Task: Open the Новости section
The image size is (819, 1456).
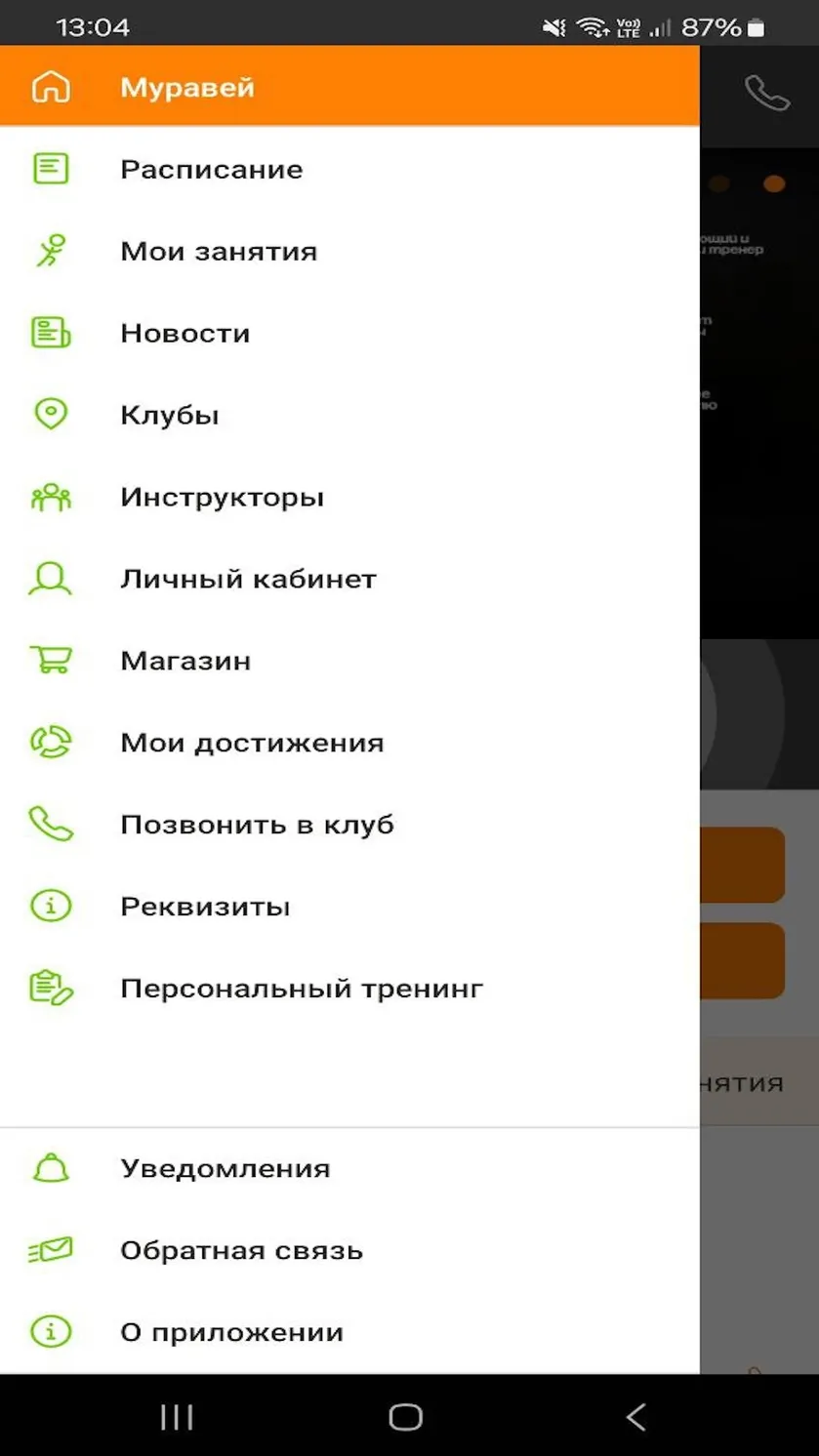Action: (x=349, y=333)
